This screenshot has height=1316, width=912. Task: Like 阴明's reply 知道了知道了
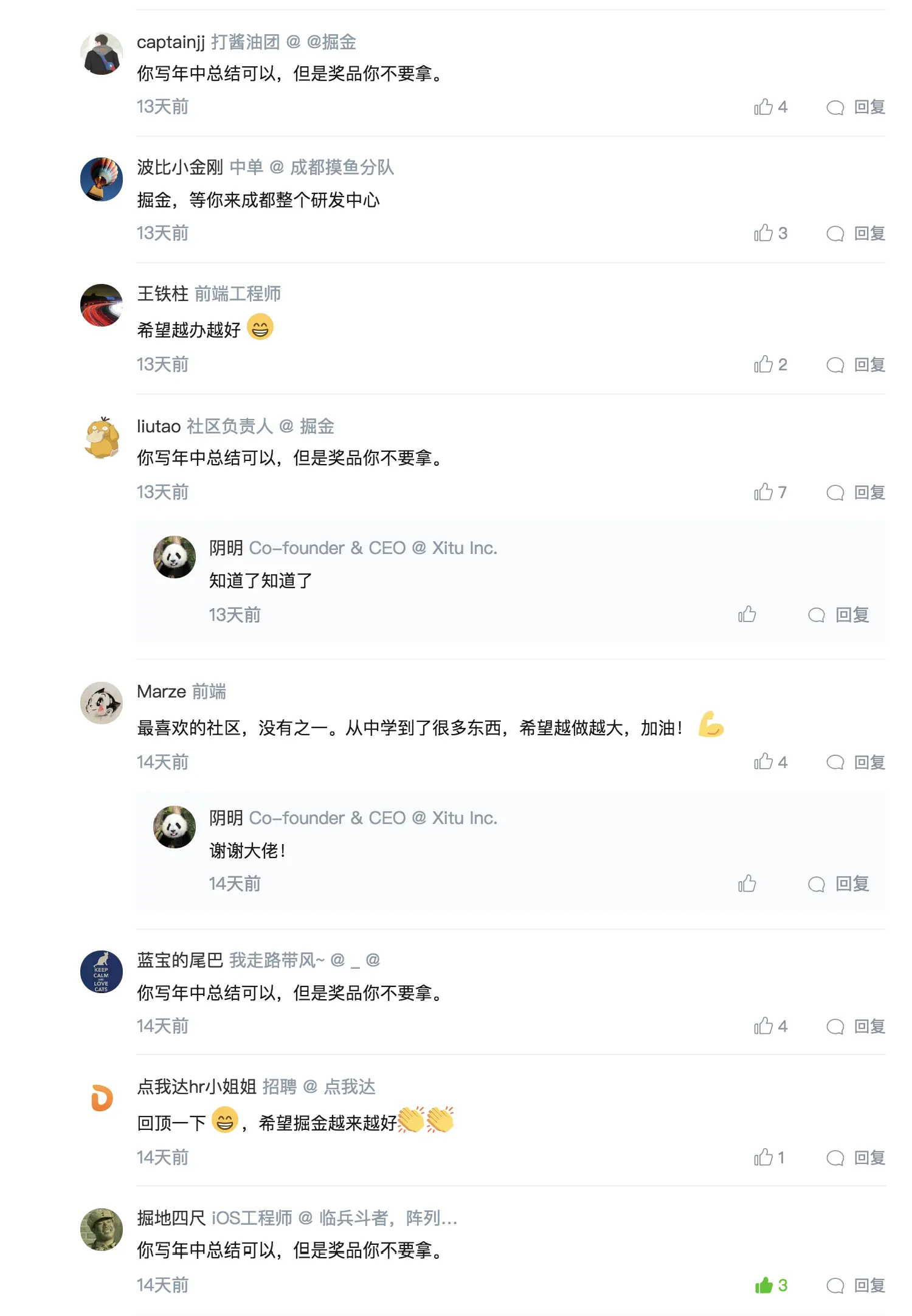[x=747, y=614]
